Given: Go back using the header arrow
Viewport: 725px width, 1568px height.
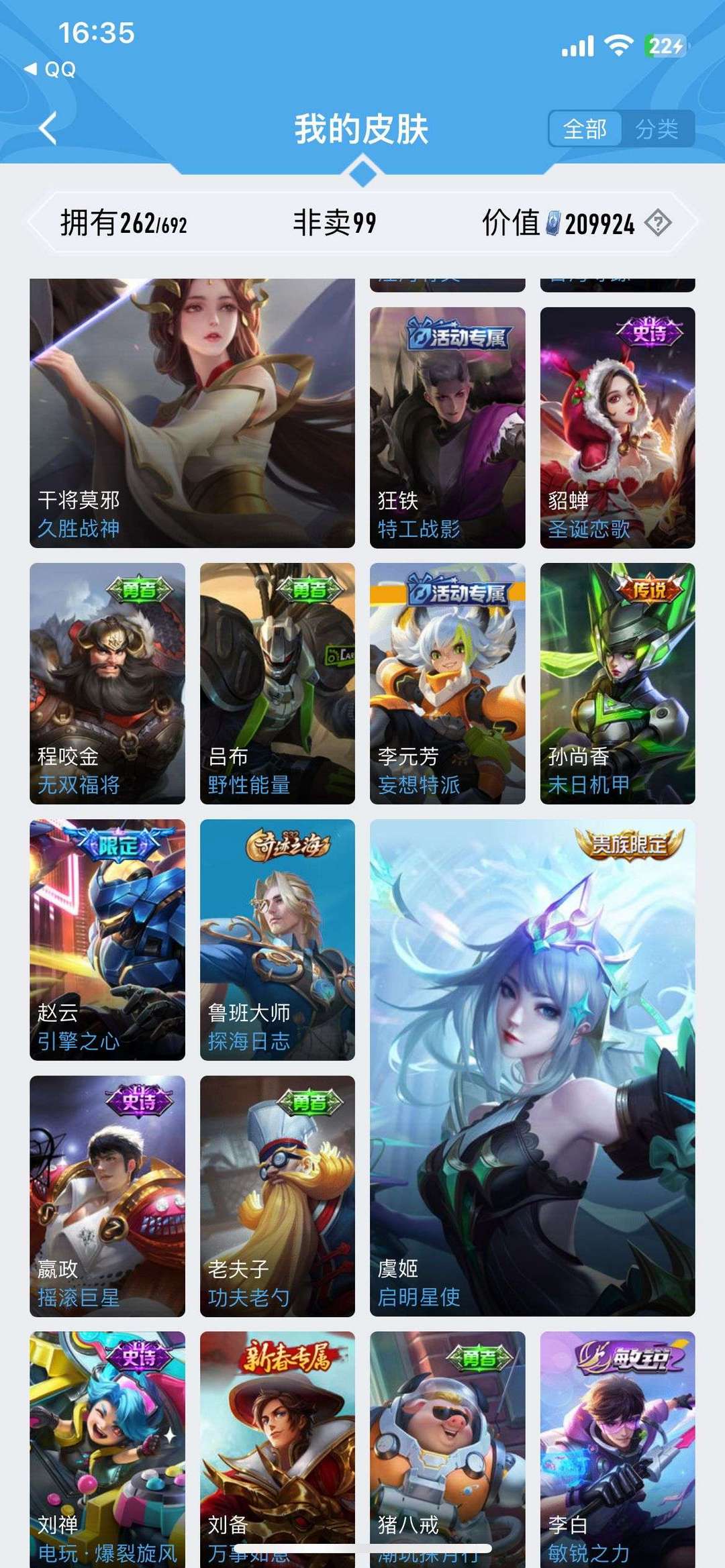Looking at the screenshot, I should 47,127.
